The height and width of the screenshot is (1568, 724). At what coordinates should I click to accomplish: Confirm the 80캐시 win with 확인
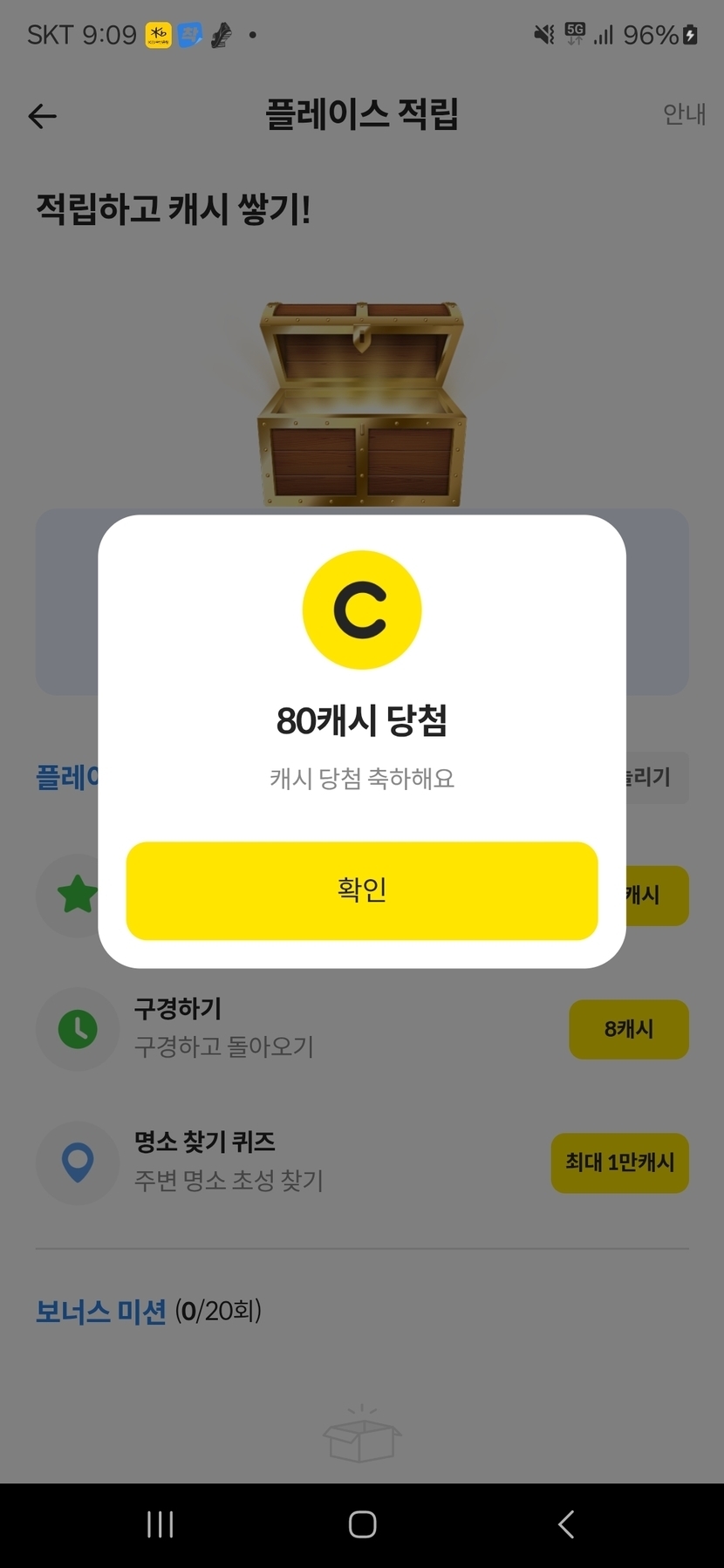point(362,890)
